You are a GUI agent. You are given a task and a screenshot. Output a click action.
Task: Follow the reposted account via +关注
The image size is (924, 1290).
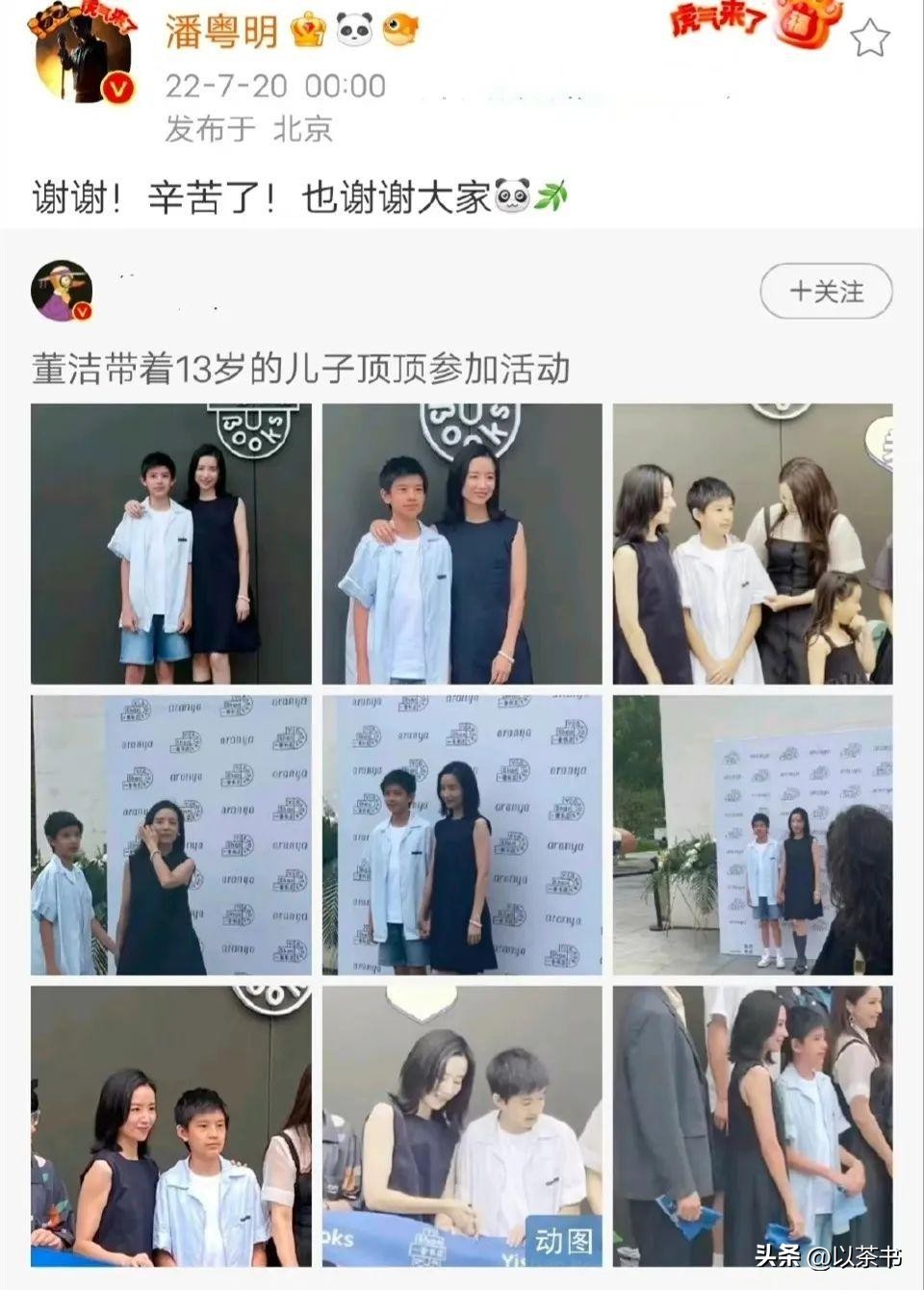tap(826, 292)
